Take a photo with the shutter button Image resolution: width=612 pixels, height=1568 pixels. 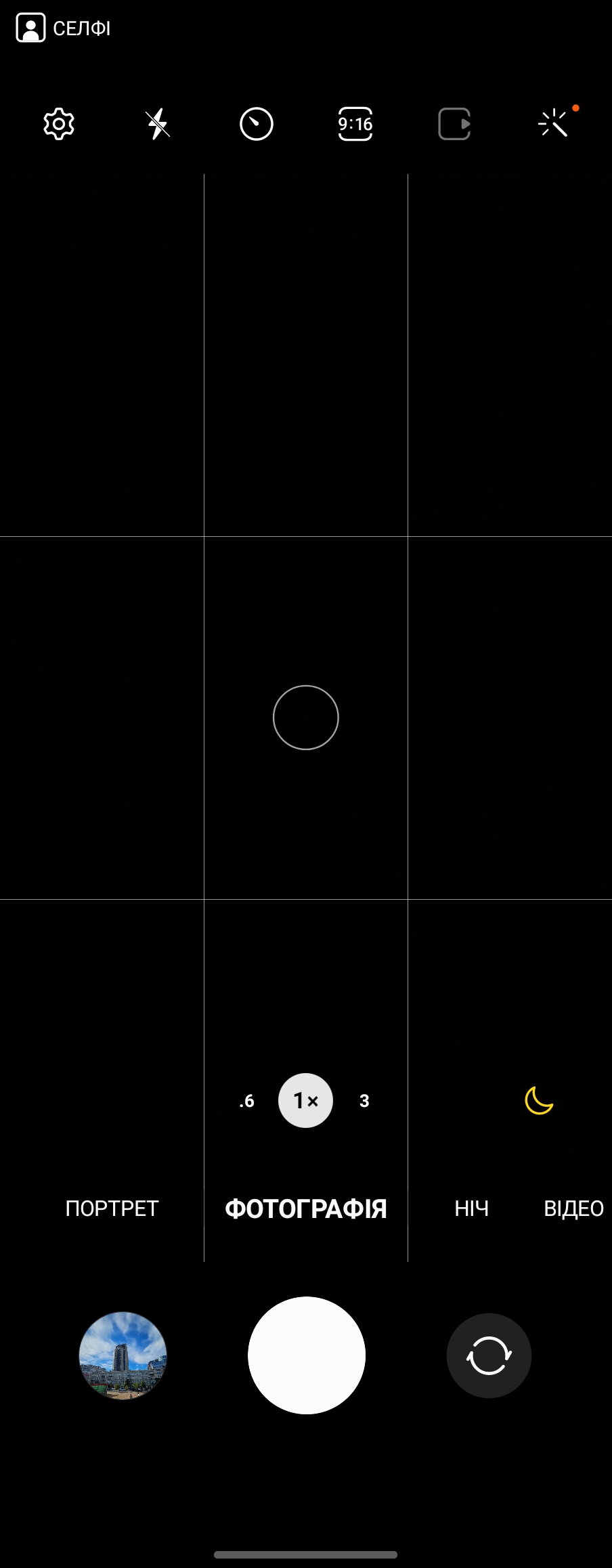[306, 1355]
